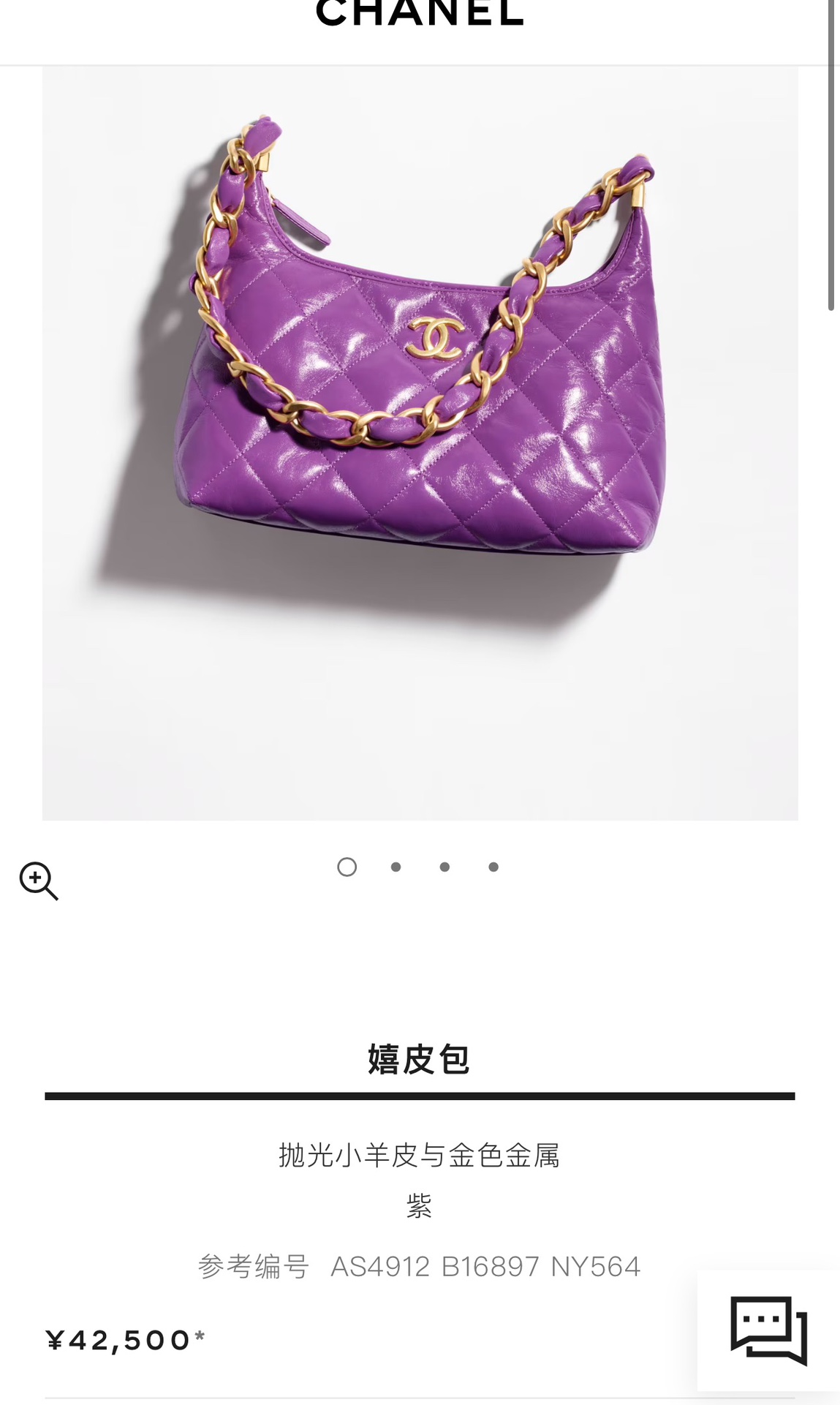Open the live chat message button
840x1405 pixels.
[768, 1330]
